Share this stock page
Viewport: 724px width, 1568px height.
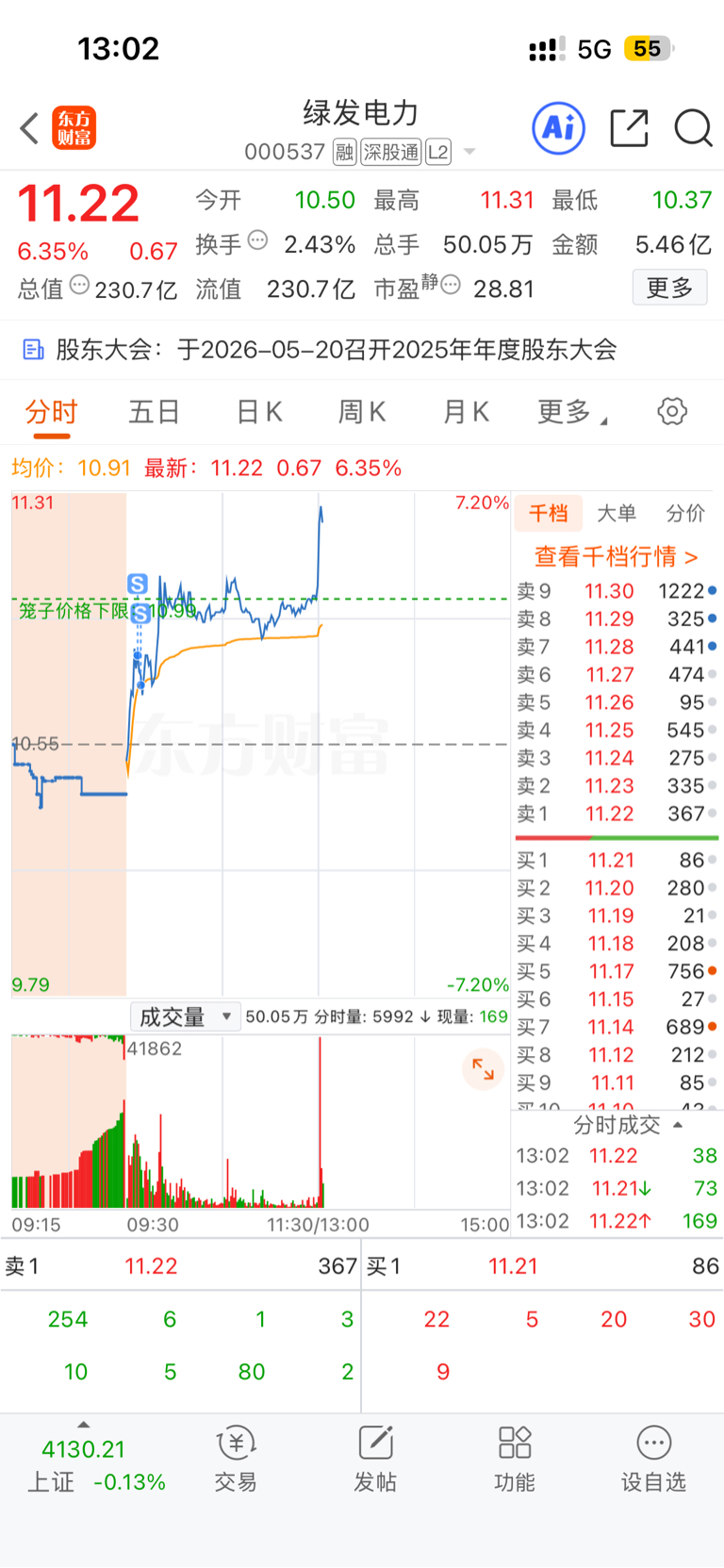click(x=629, y=128)
